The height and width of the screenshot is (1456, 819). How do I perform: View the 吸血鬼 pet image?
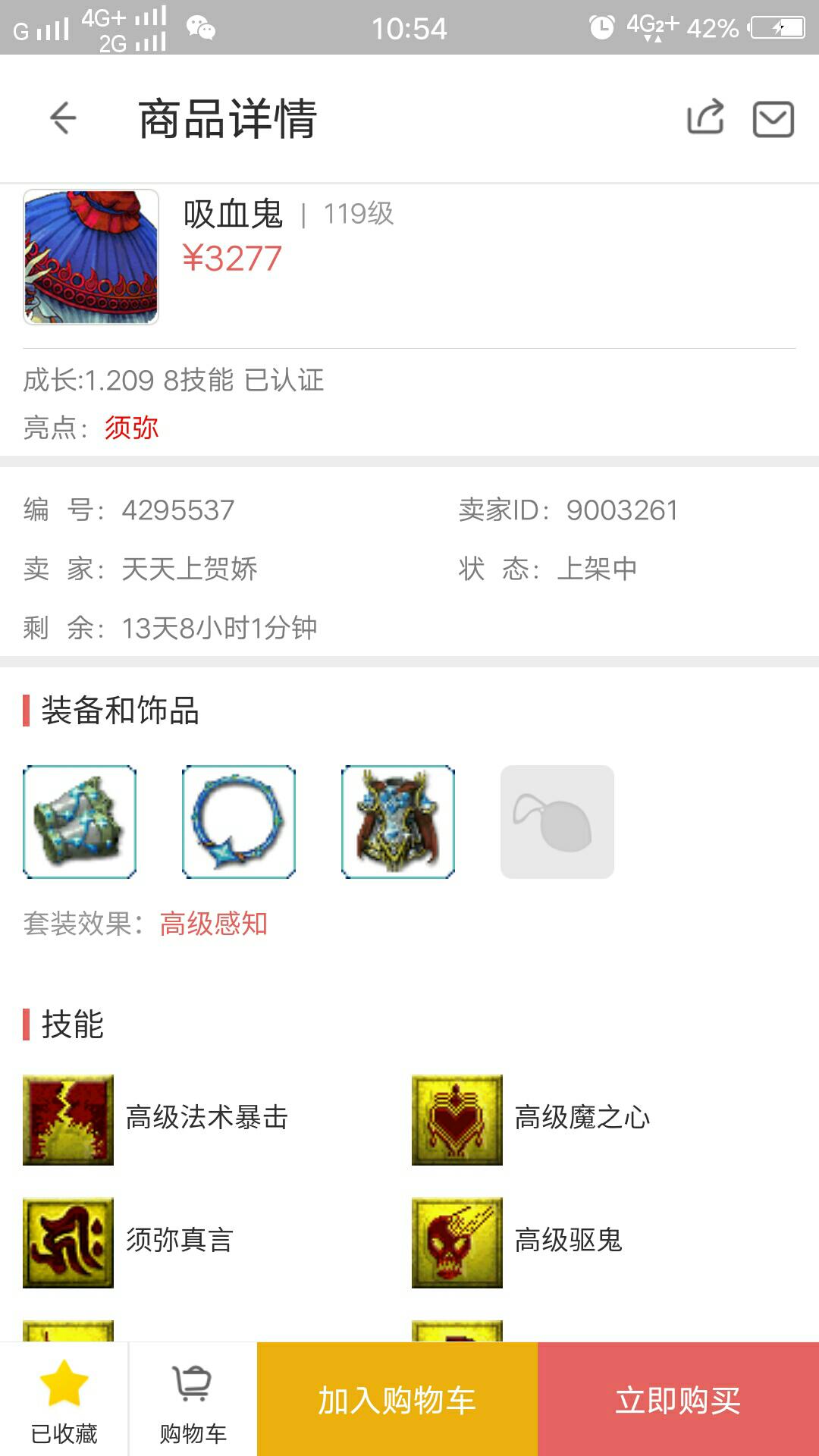pos(91,257)
